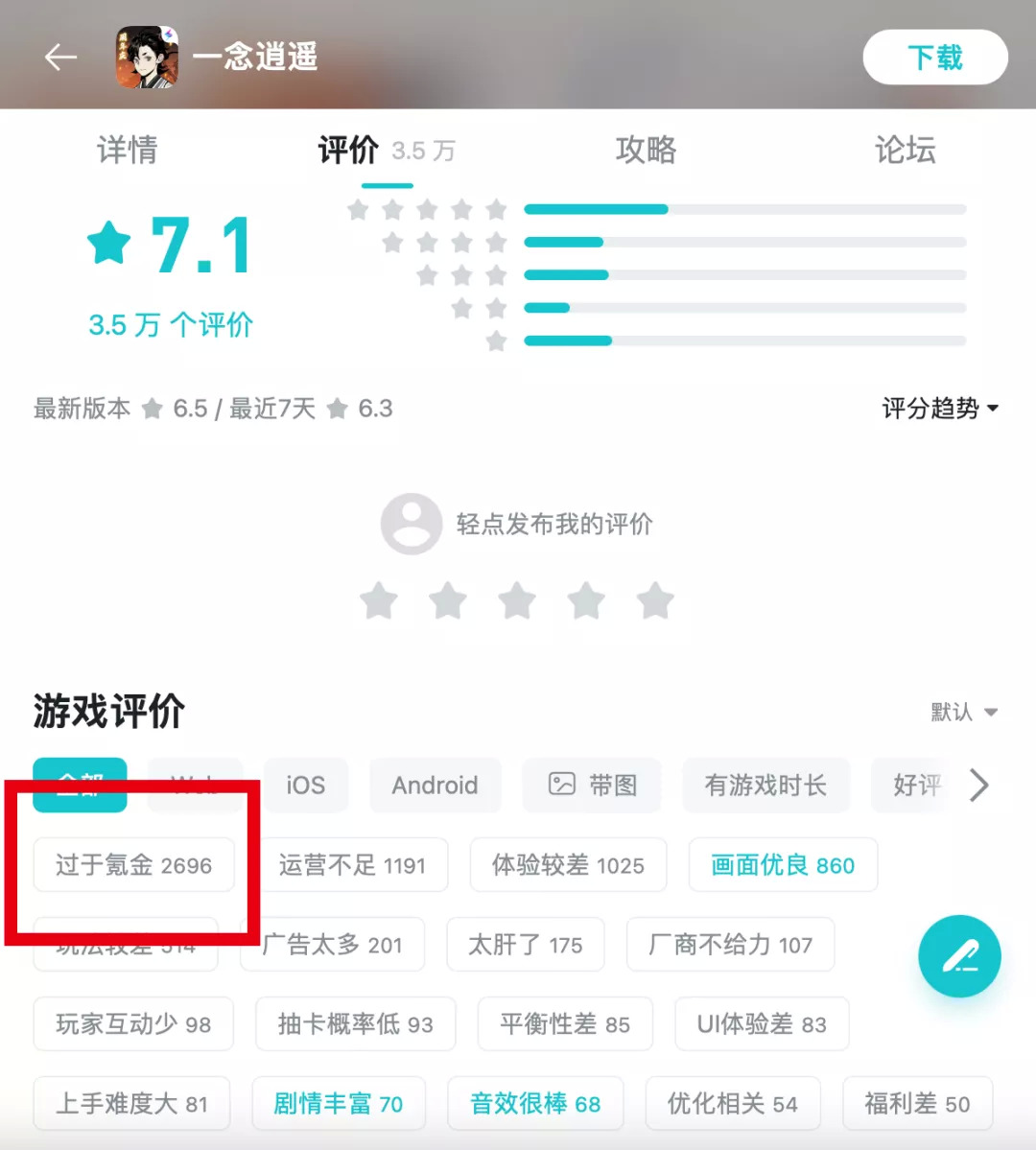Viewport: 1036px width, 1150px height.
Task: Select the 抽卡概率低 93 tag
Action: click(355, 1024)
